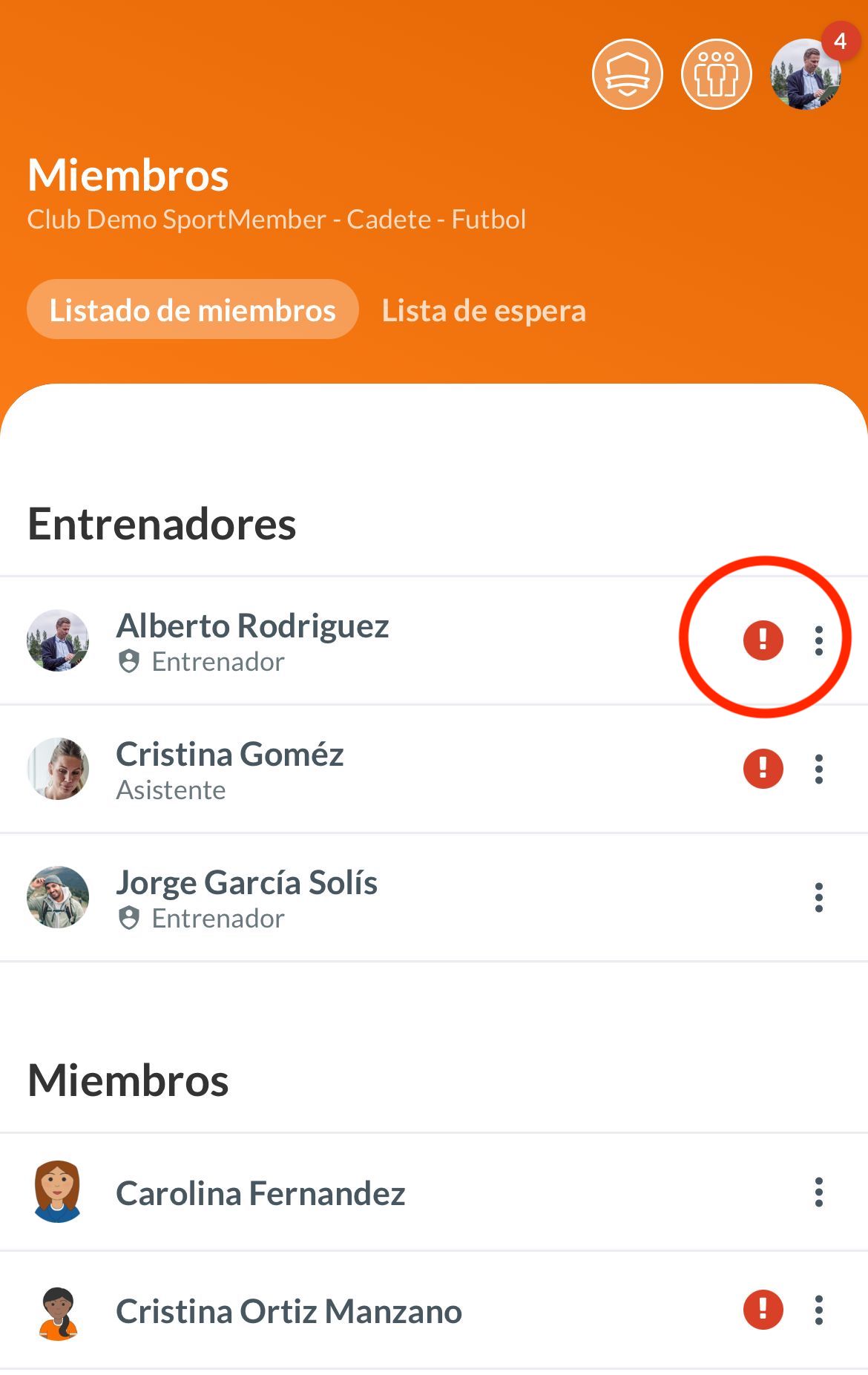The image size is (868, 1375).
Task: Open Cristina Ortiz Manzano's member row
Action: point(289,1311)
